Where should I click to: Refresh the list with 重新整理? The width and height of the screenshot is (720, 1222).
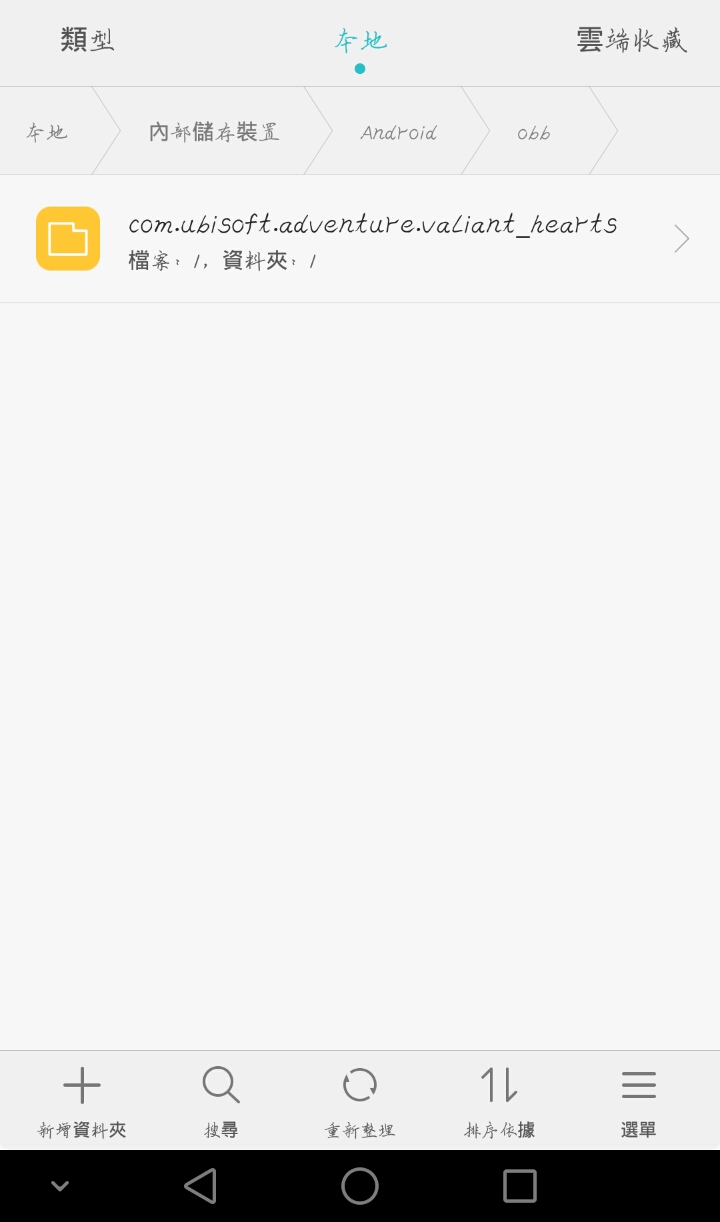tap(360, 1101)
